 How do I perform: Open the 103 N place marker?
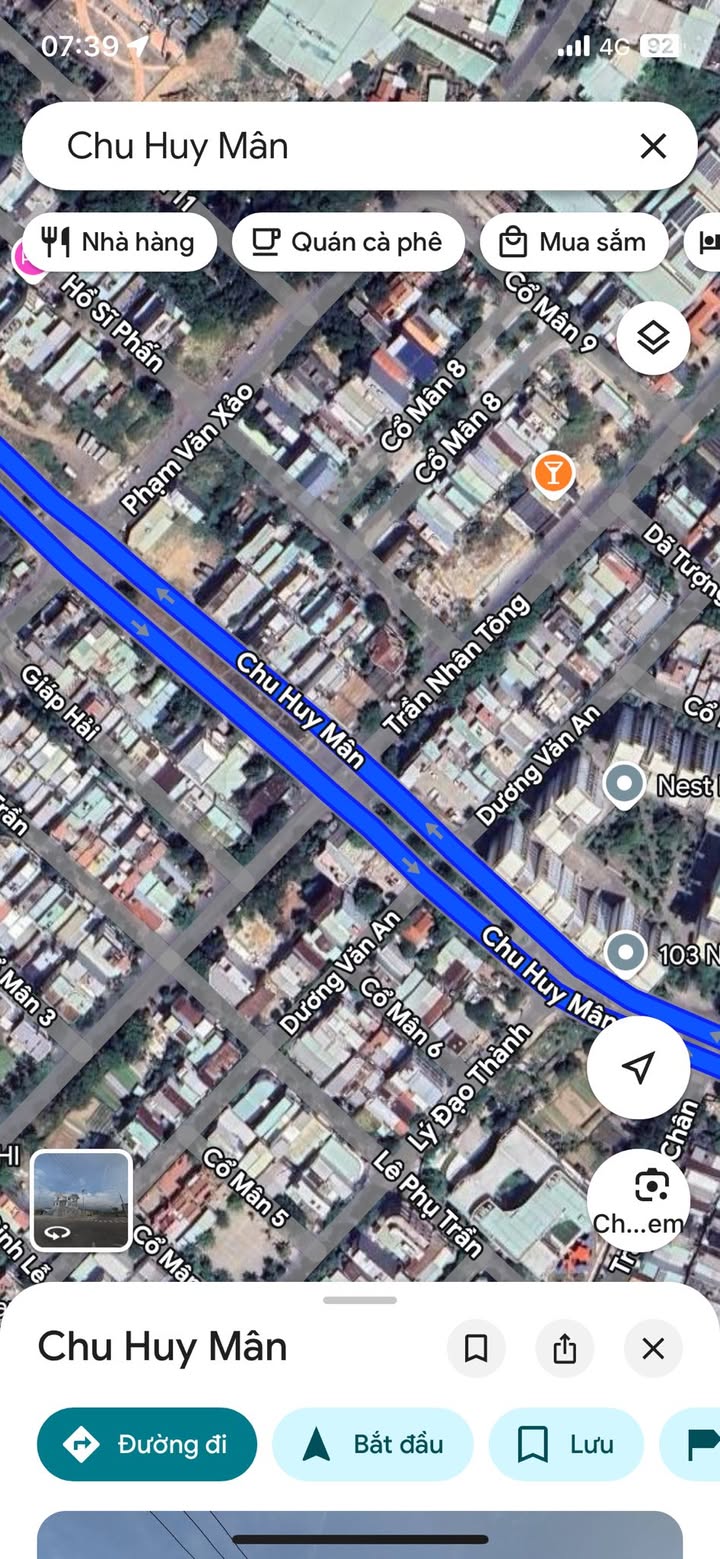(626, 953)
